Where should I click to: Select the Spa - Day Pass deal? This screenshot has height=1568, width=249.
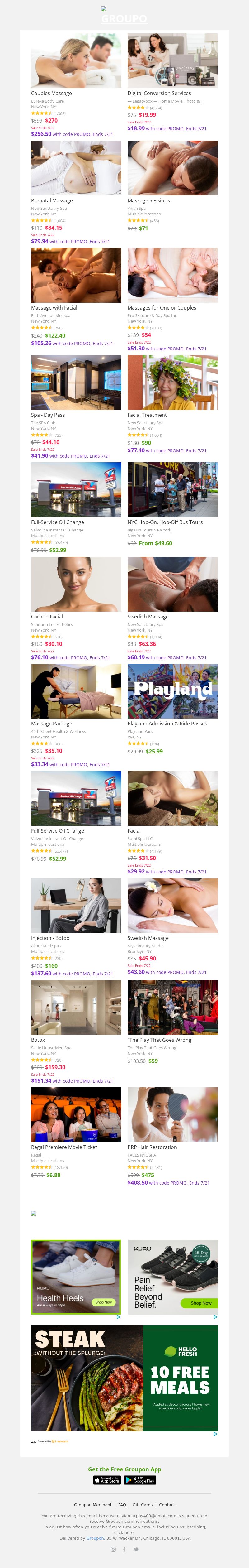76,383
